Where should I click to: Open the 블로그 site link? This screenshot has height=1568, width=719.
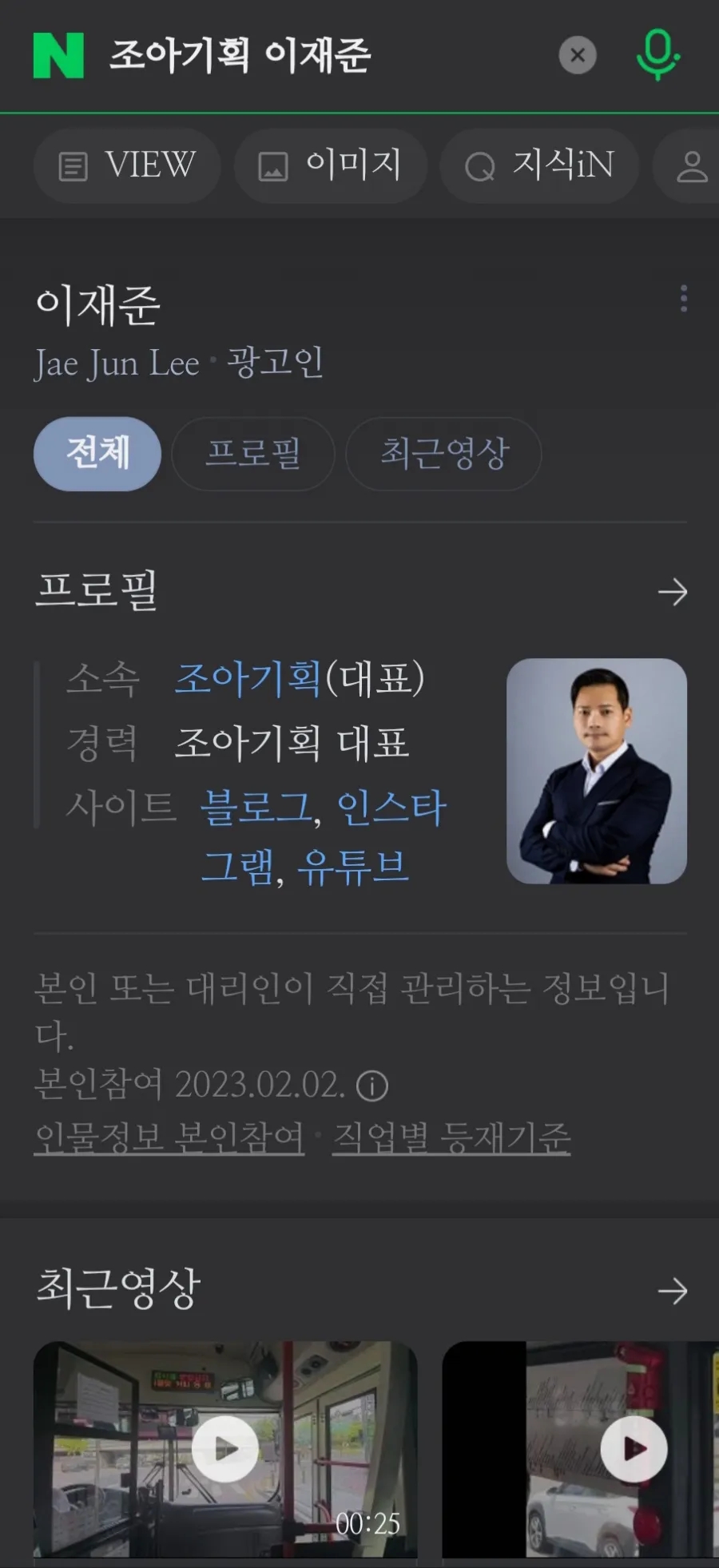[x=256, y=808]
